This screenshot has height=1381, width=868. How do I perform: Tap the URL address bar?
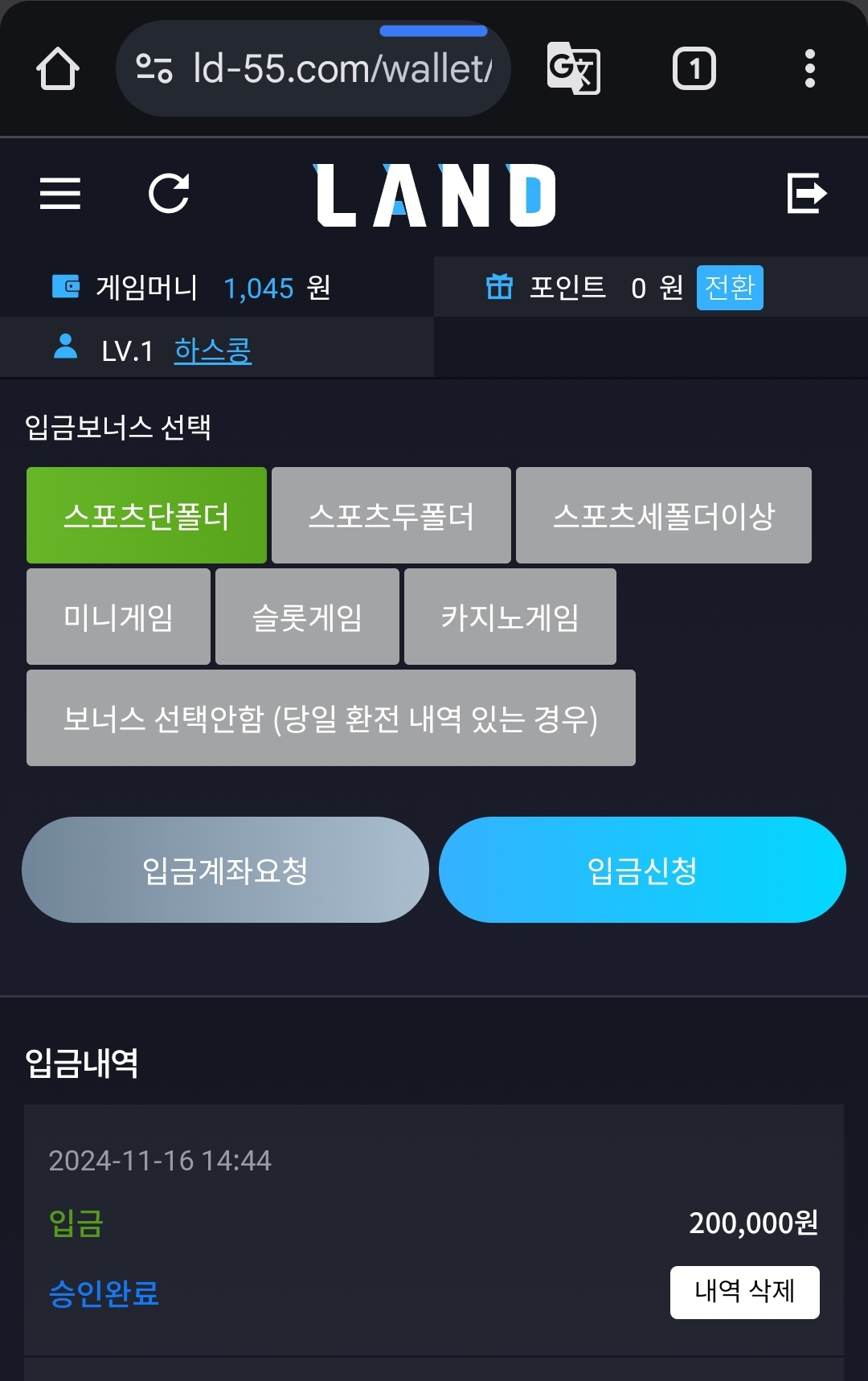pyautogui.click(x=338, y=69)
